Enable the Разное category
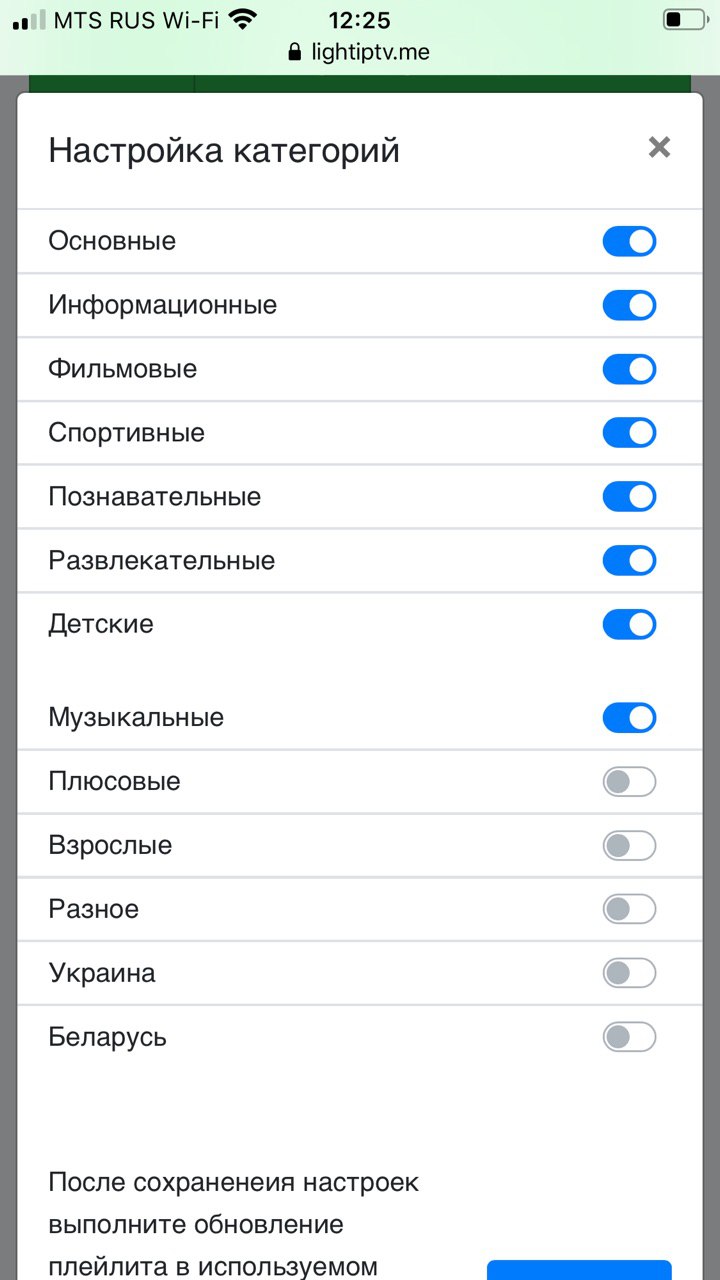Screen dimensions: 720x1280 pos(629,909)
